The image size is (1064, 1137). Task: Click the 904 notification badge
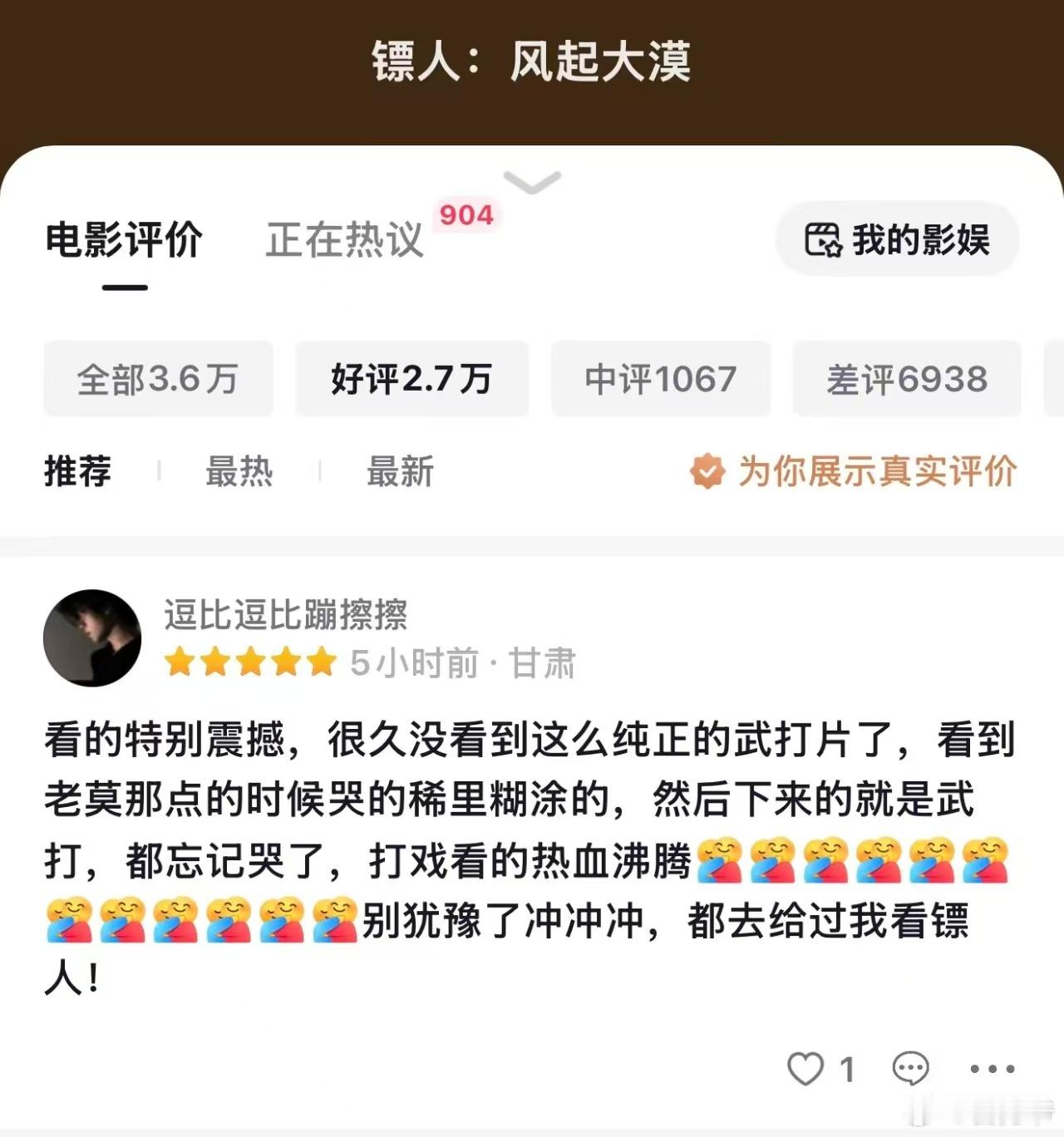coord(465,214)
